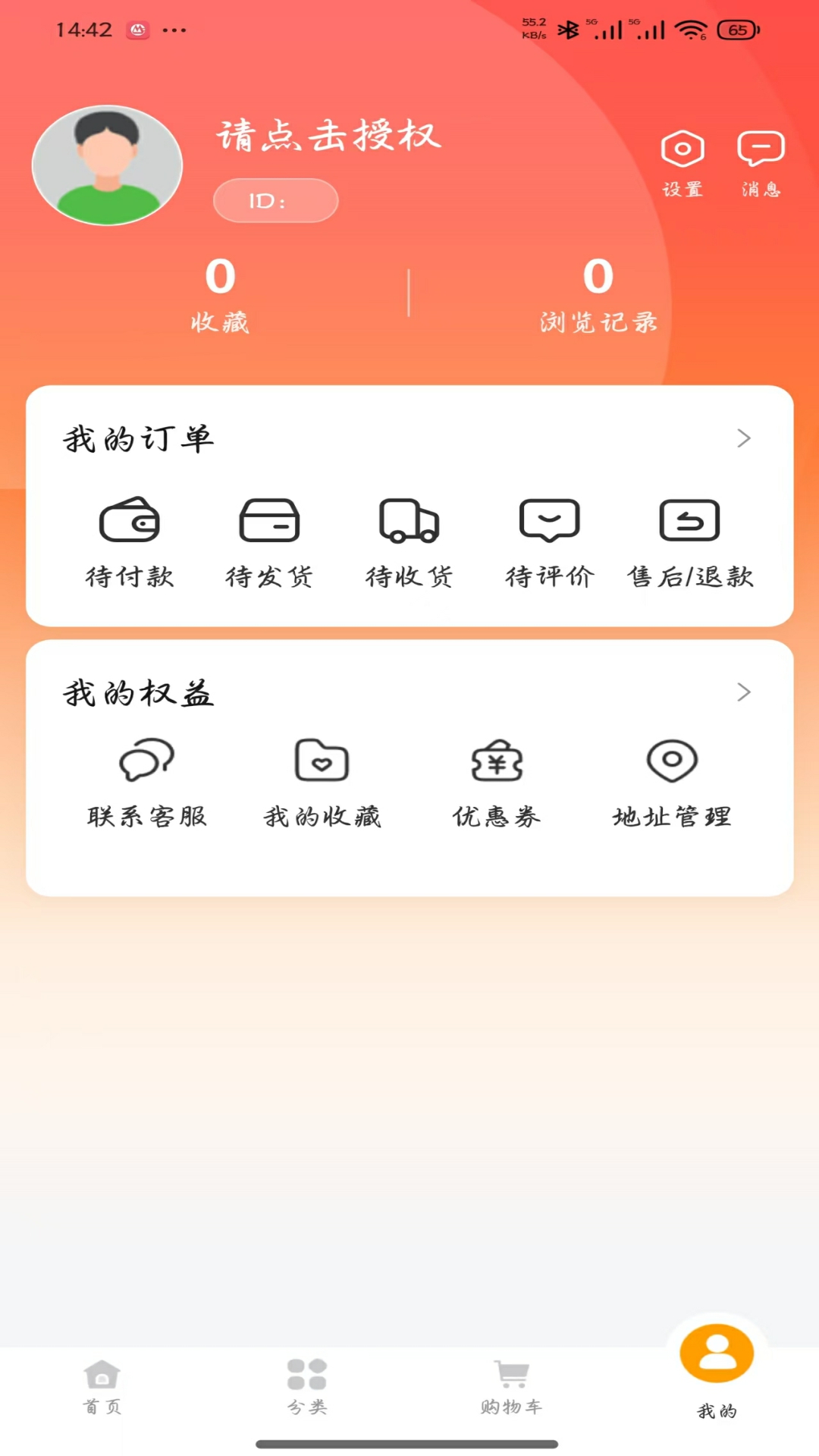This screenshot has width=819, height=1456.
Task: Open 消息 messages icon
Action: (x=761, y=163)
